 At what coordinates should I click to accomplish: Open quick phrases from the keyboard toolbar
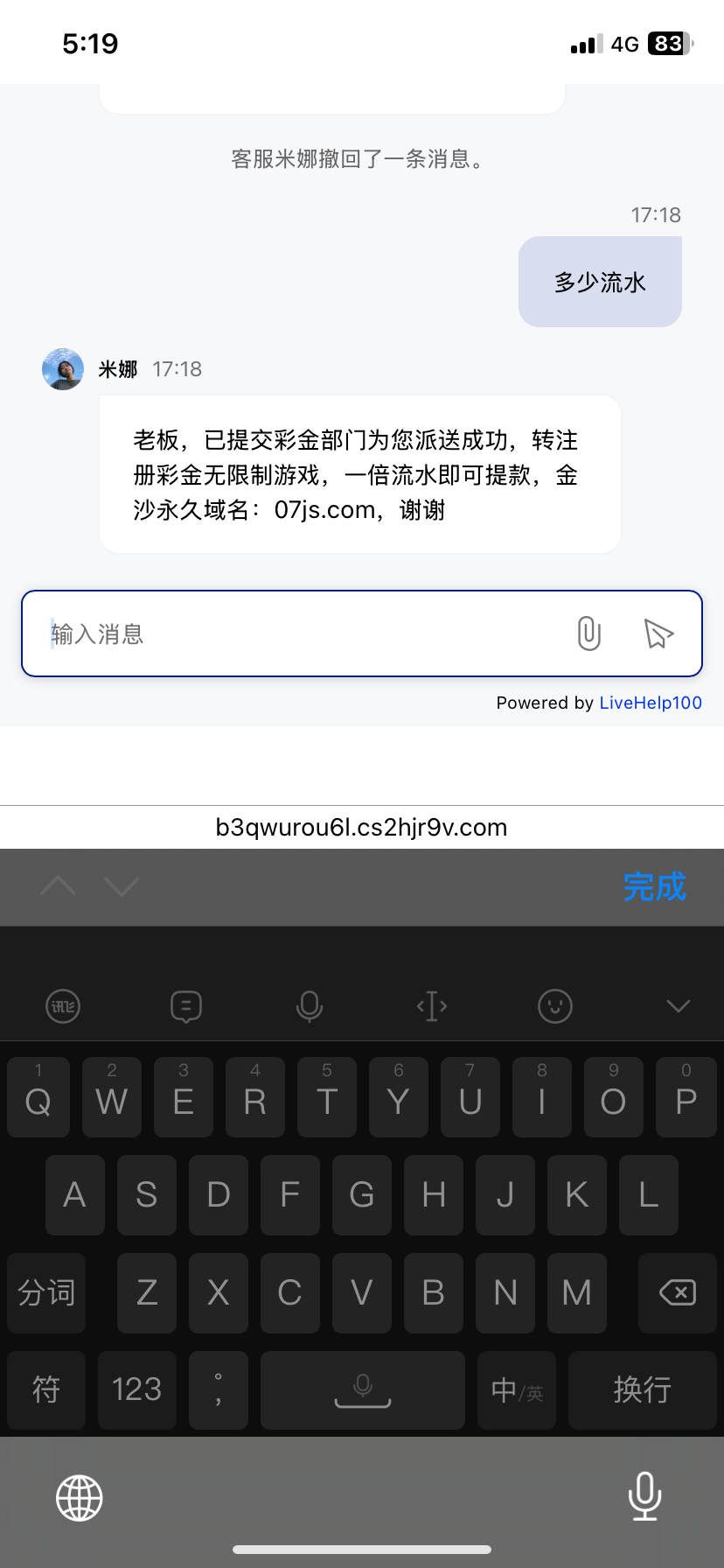click(186, 1006)
